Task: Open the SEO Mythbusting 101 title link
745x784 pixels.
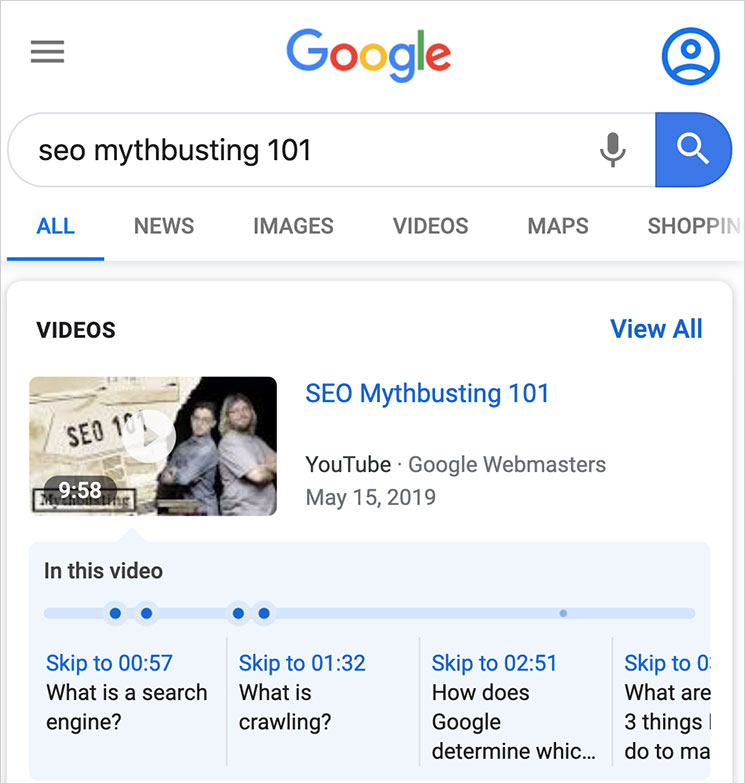Action: [x=427, y=393]
